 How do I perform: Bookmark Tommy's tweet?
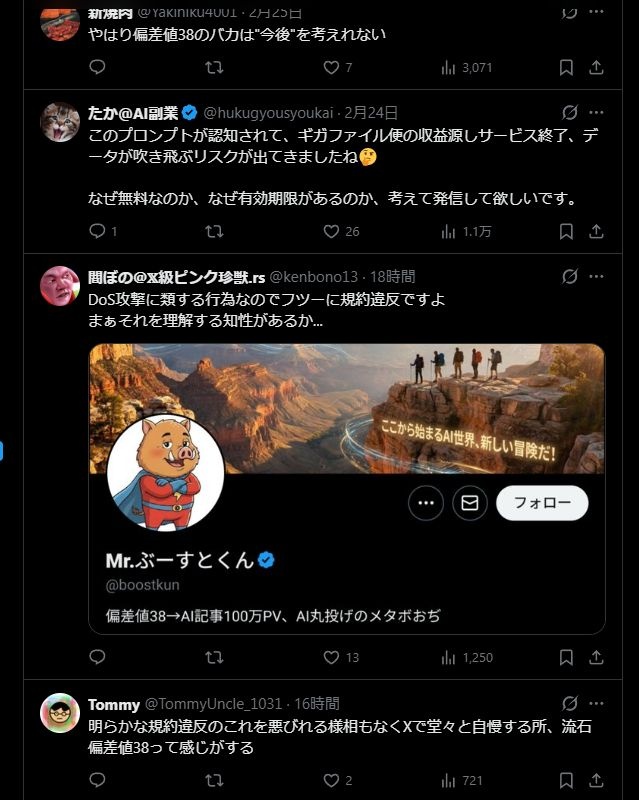coord(566,780)
